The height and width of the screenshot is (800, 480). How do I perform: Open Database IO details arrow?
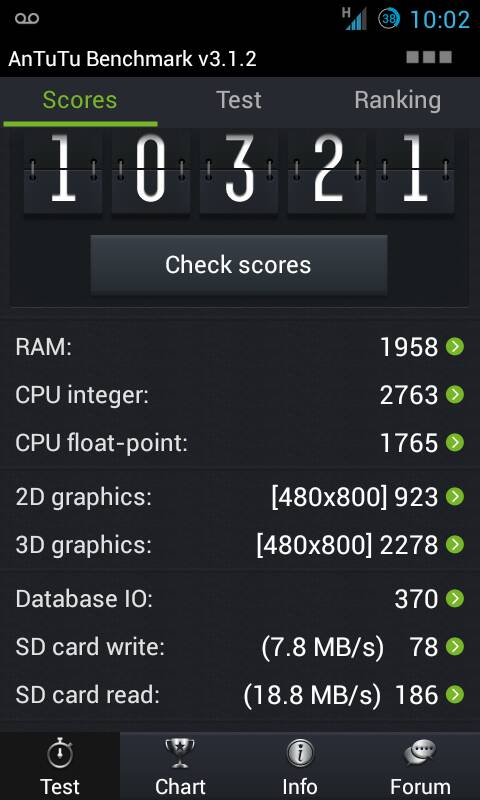[x=454, y=598]
